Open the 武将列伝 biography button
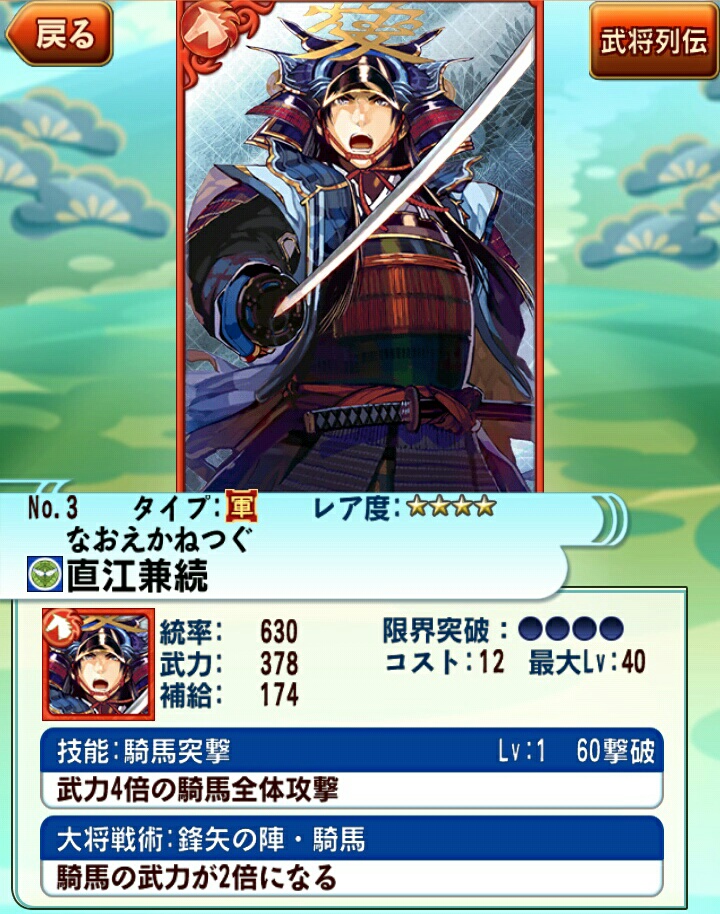Screen dimensions: 720x914 651,41
